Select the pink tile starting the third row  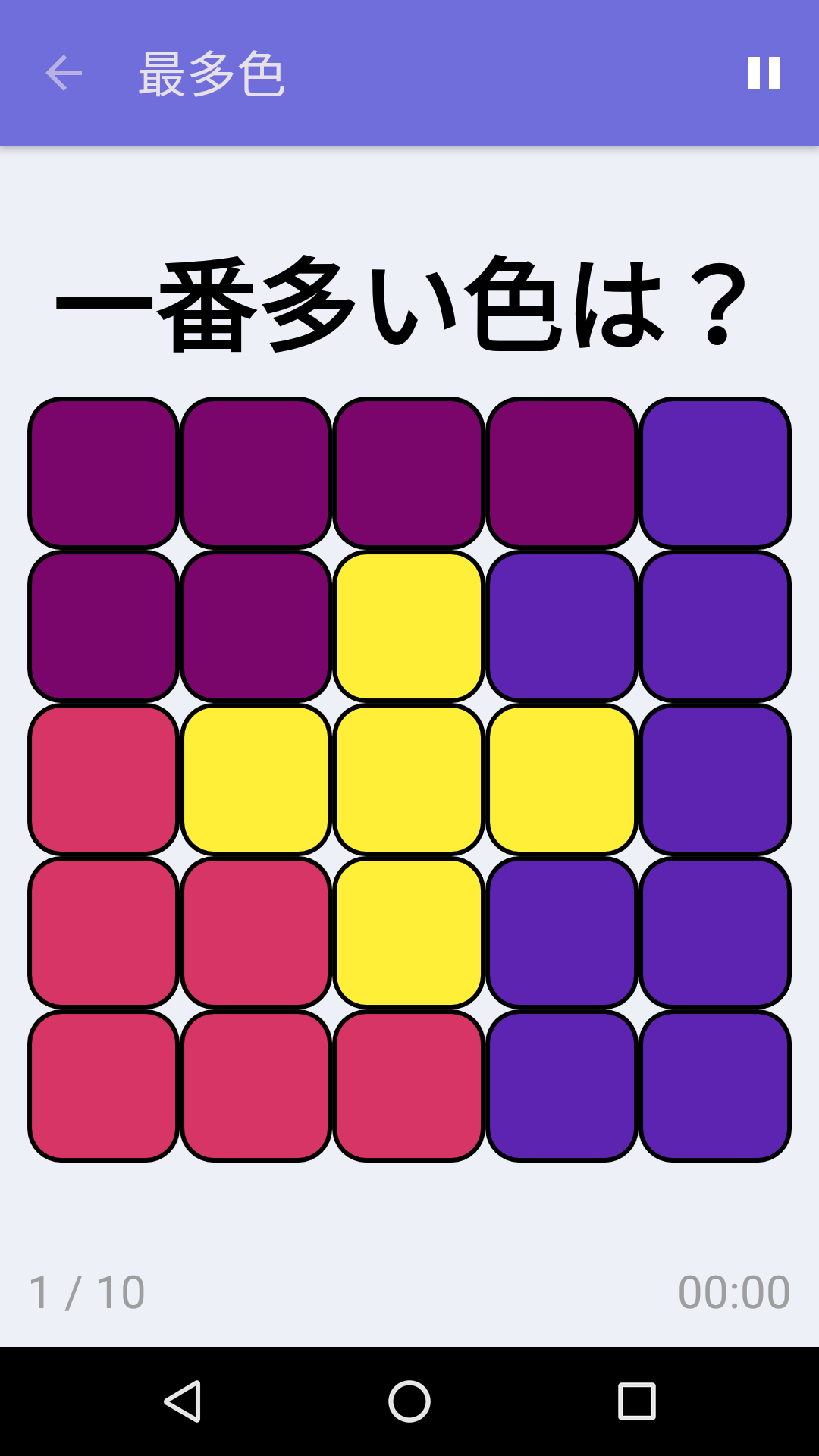[x=102, y=777]
